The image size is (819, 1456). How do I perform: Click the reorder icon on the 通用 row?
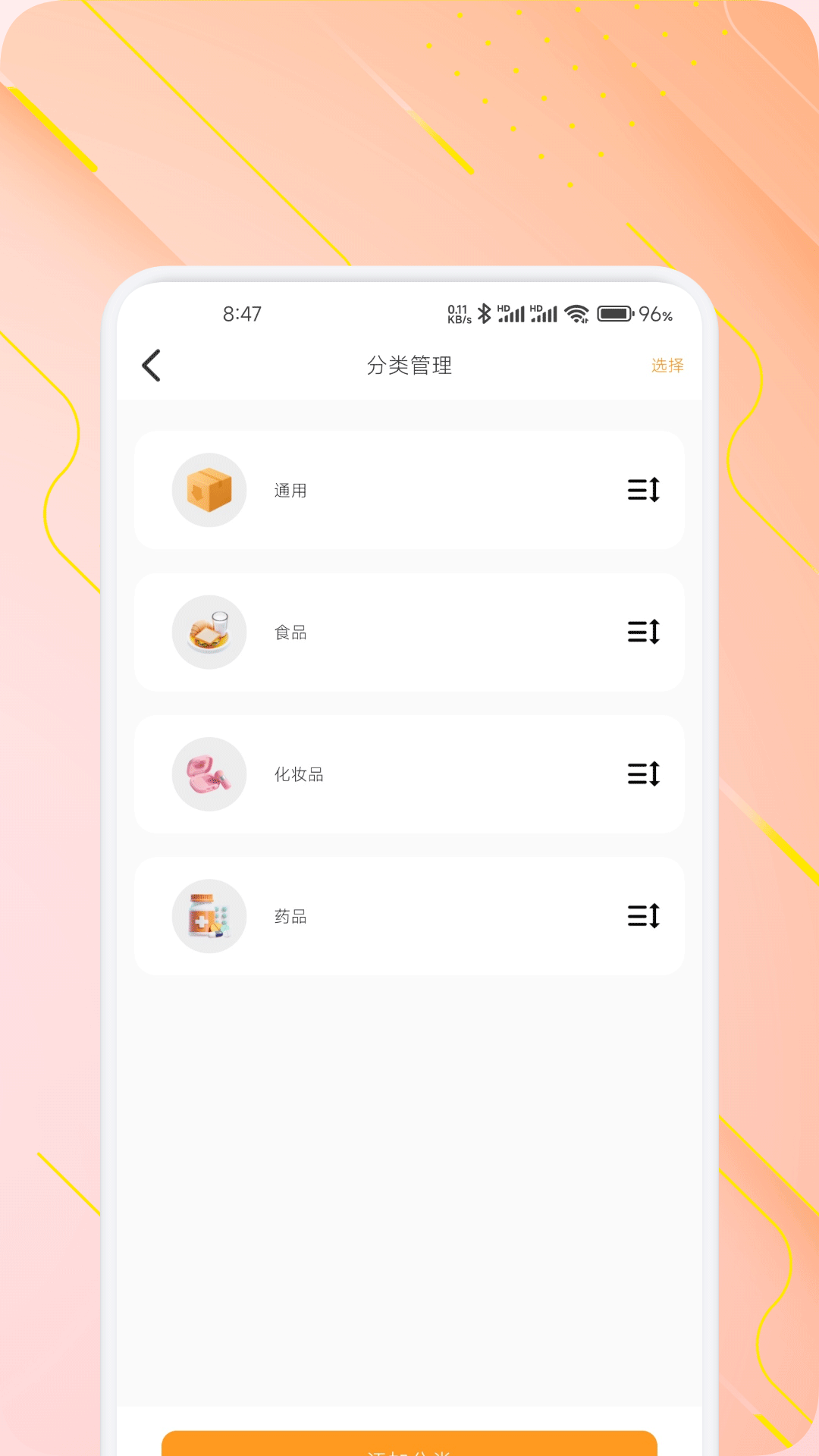642,490
